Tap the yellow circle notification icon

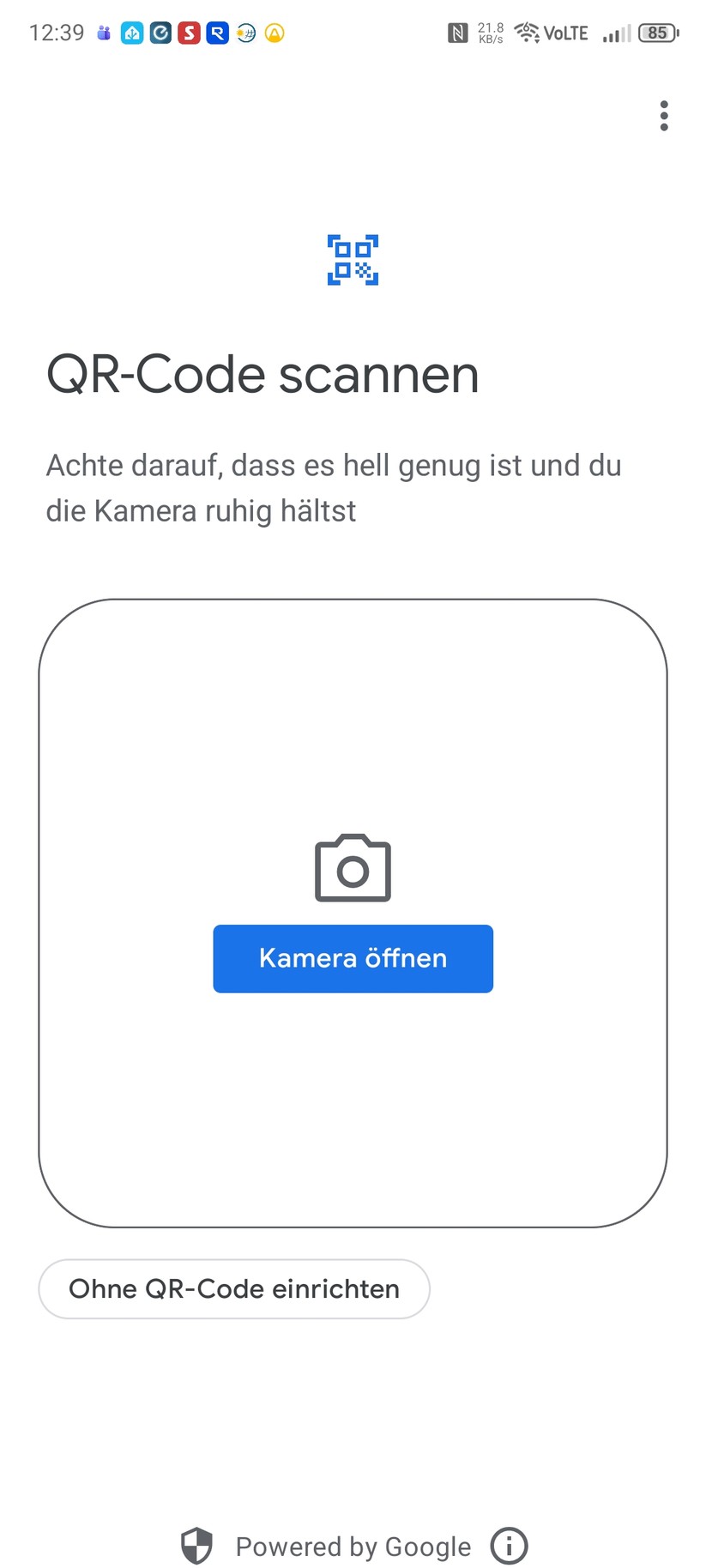point(274,33)
